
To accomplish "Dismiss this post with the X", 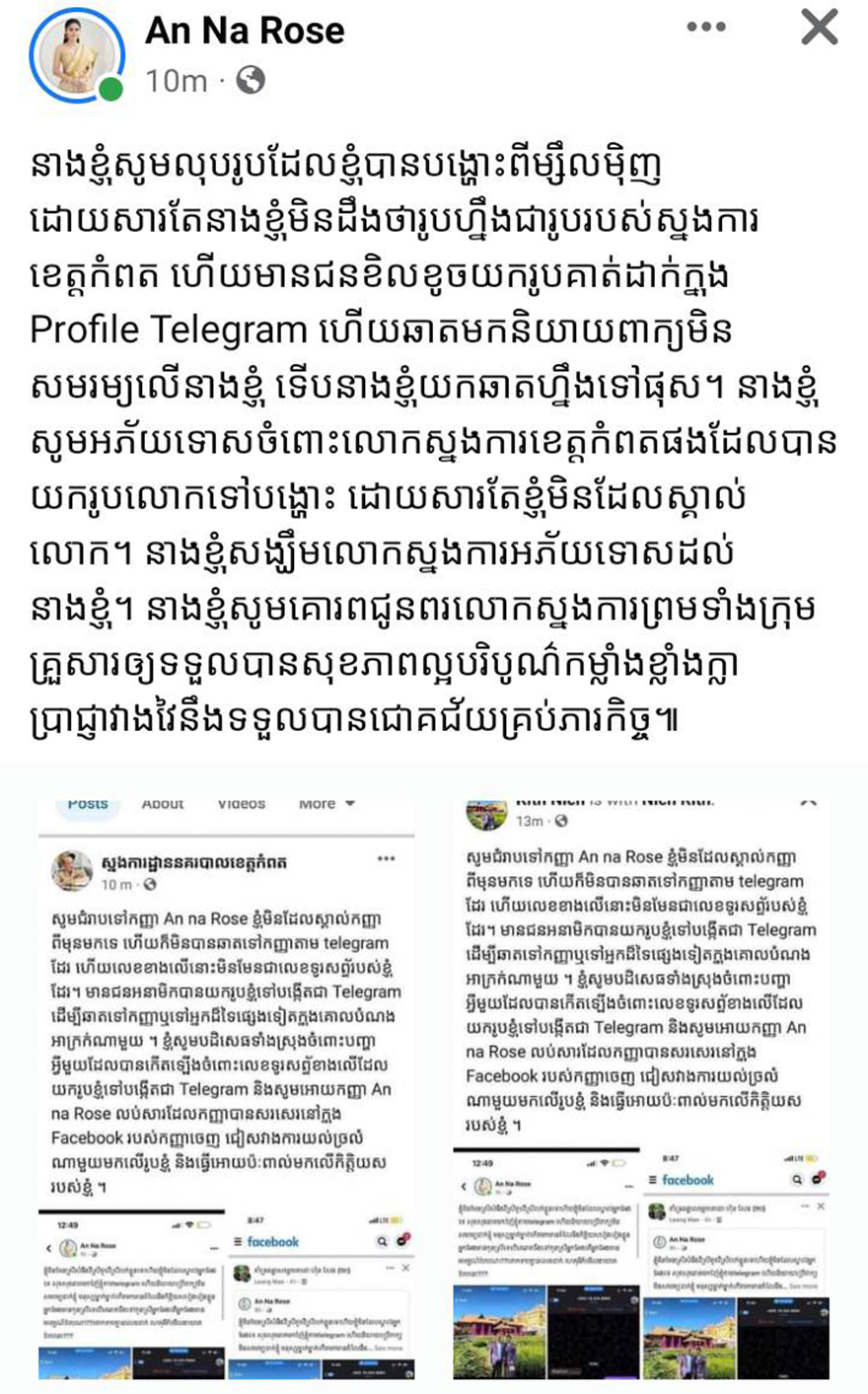I will click(819, 28).
